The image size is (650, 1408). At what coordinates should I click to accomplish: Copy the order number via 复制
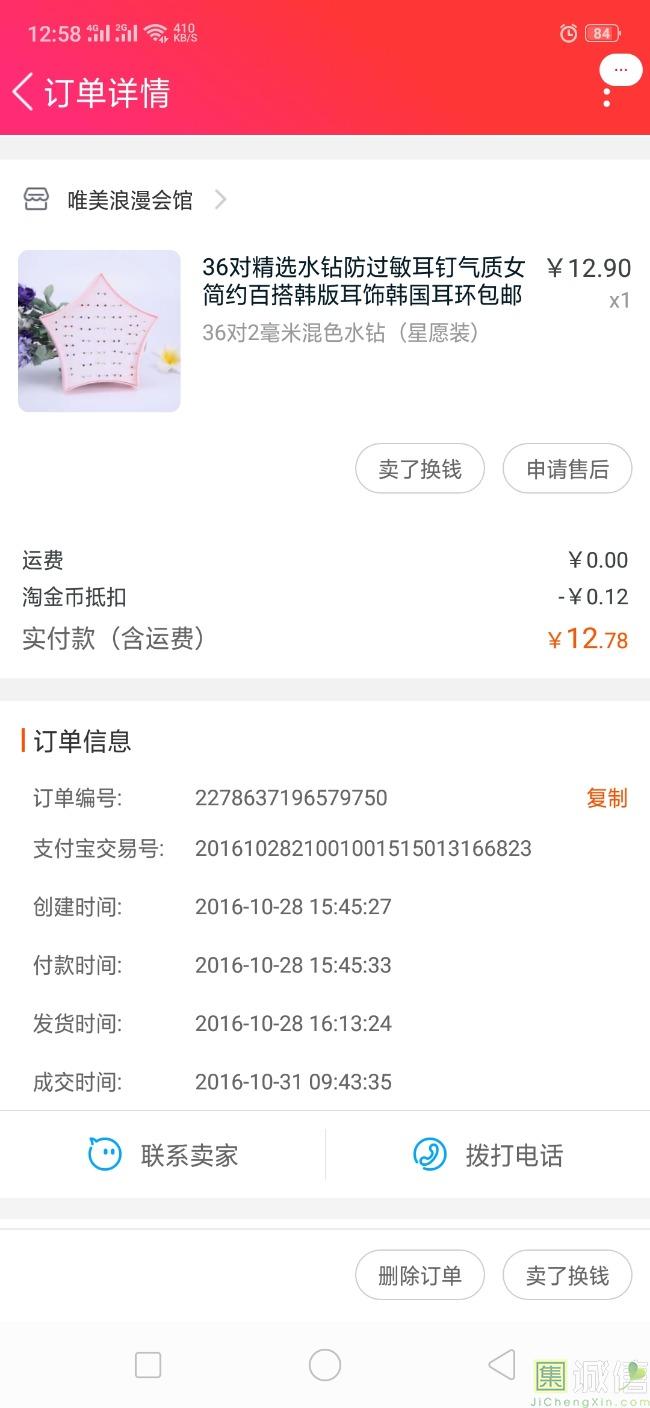click(x=606, y=798)
